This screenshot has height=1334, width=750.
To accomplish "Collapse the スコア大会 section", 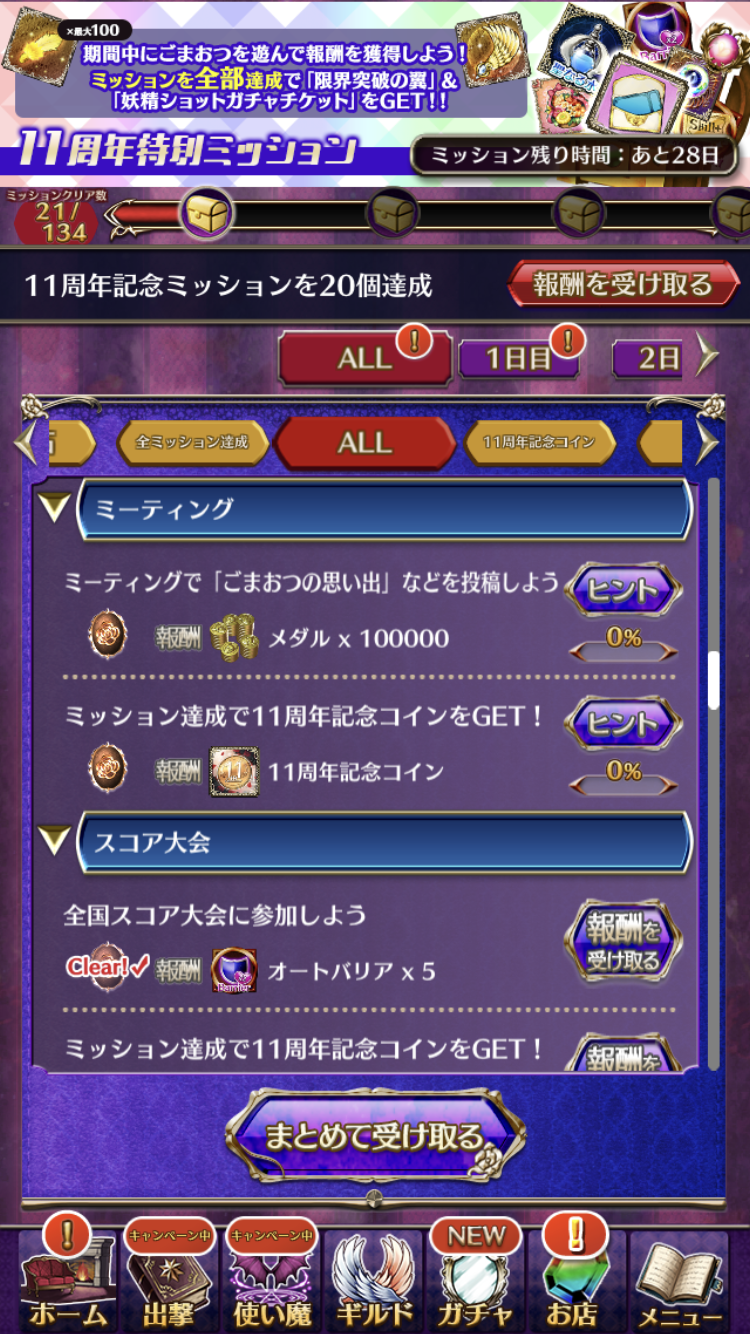I will [x=54, y=841].
